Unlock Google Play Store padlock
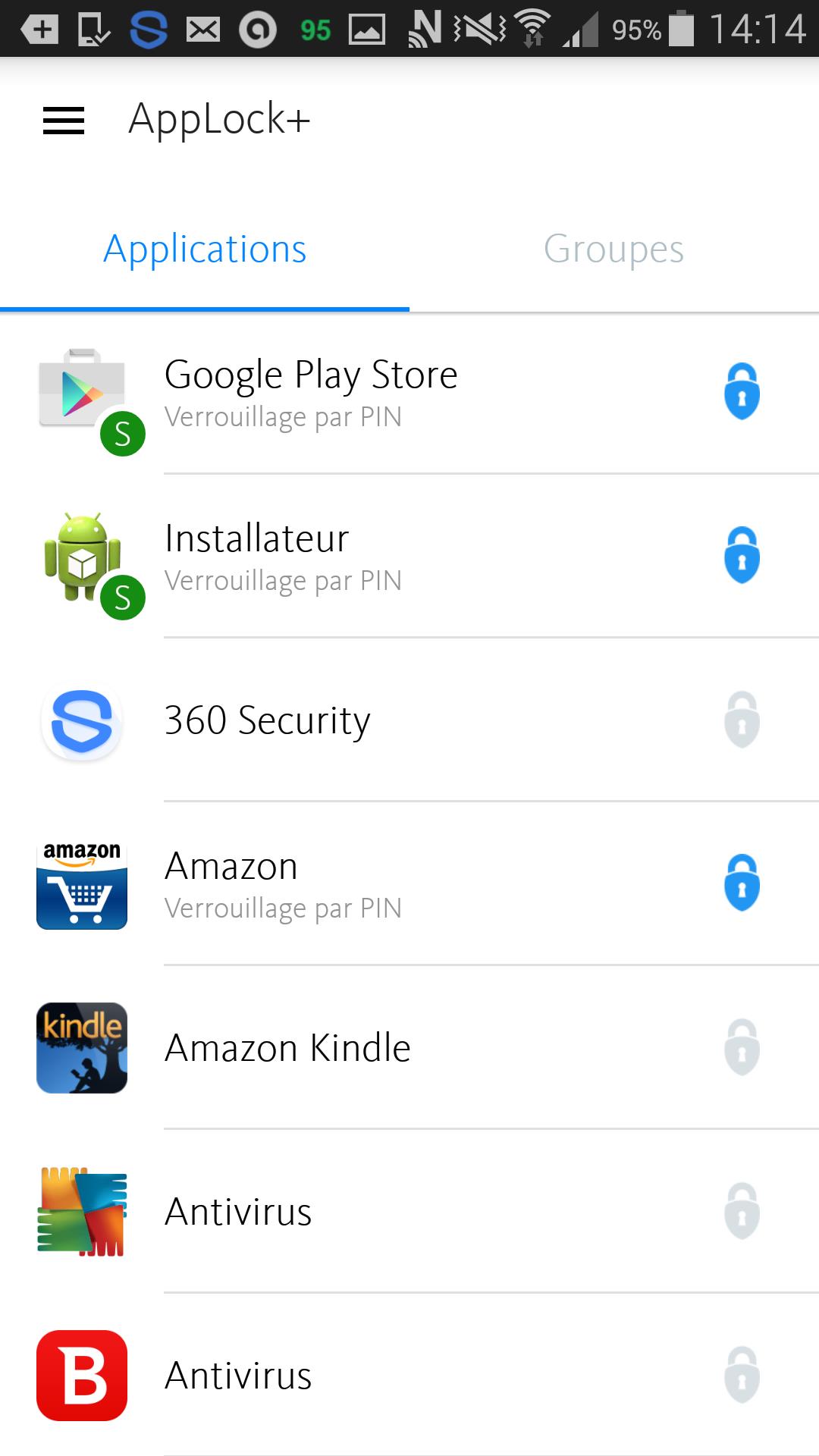This screenshot has height=1456, width=819. (742, 391)
